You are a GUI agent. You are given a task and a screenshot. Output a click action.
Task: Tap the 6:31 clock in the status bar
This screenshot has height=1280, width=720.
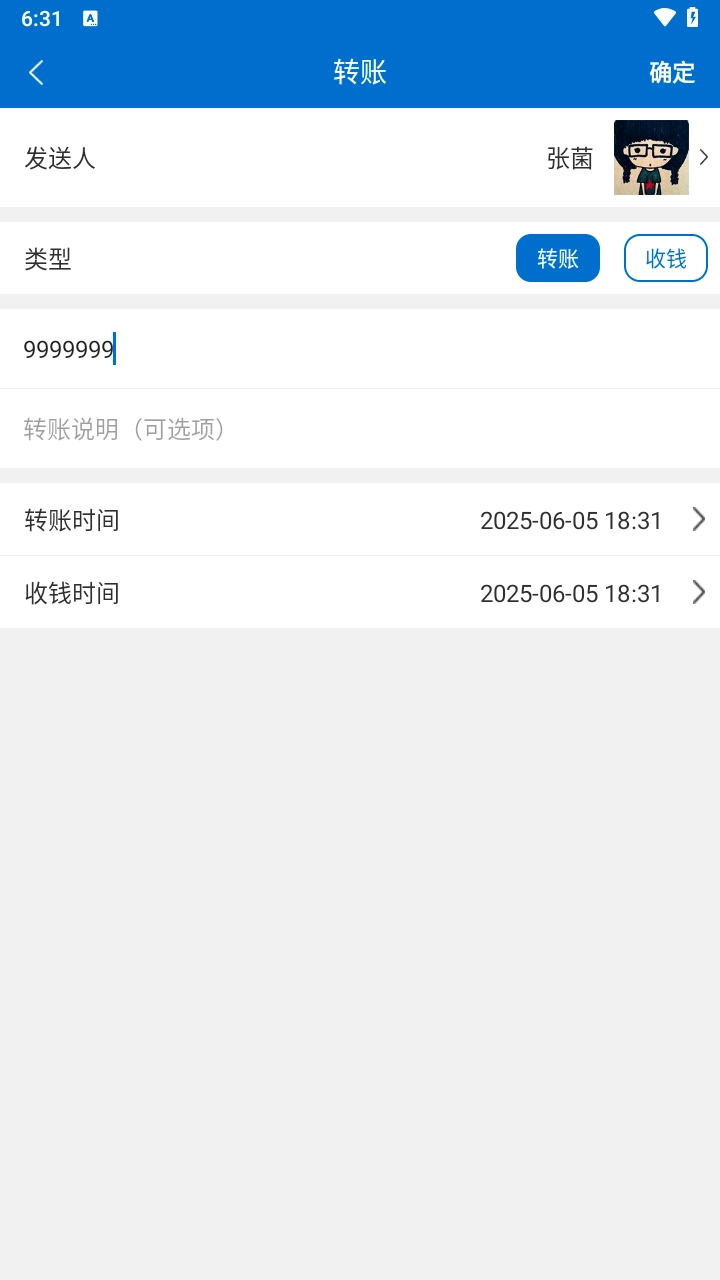pos(40,17)
